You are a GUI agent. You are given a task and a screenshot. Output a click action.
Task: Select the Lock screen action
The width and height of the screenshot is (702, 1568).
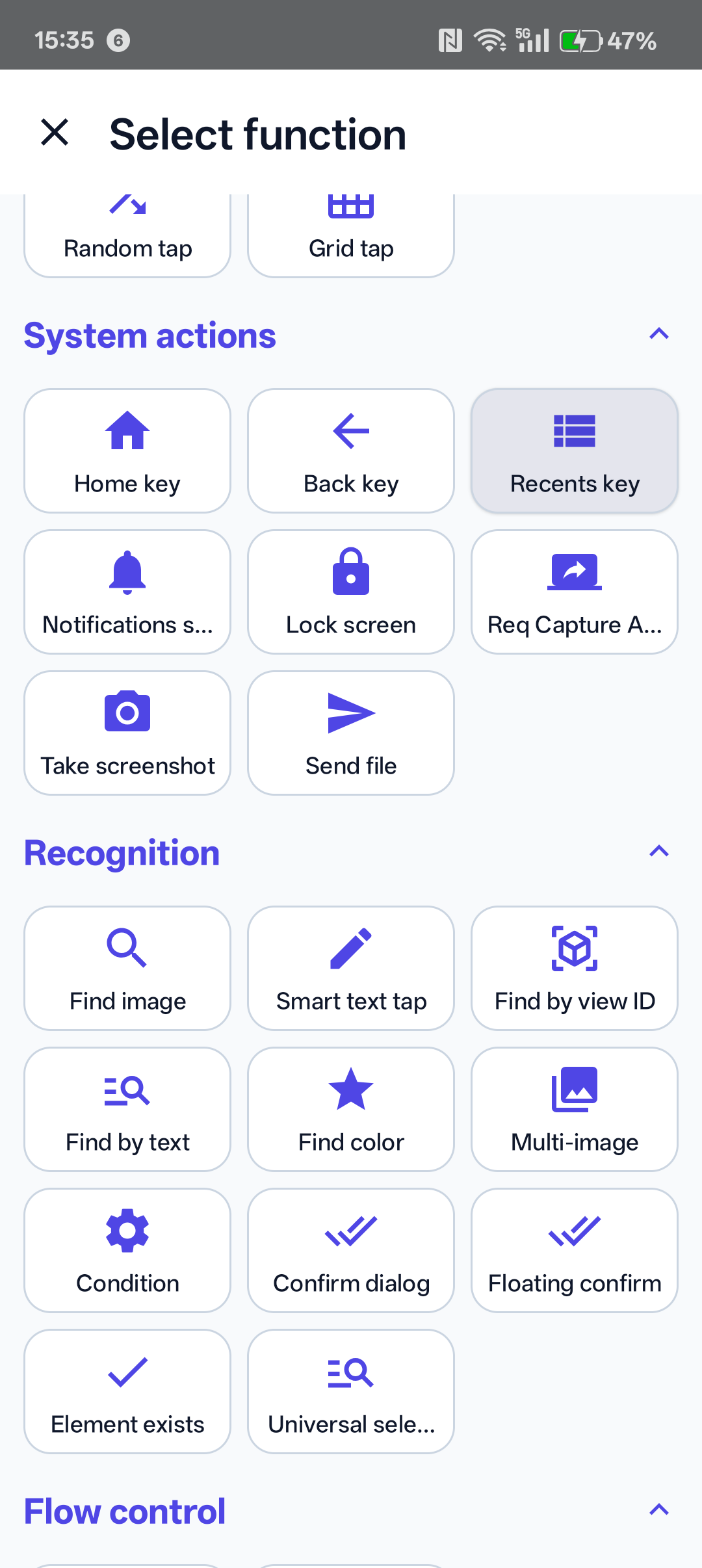pyautogui.click(x=350, y=591)
